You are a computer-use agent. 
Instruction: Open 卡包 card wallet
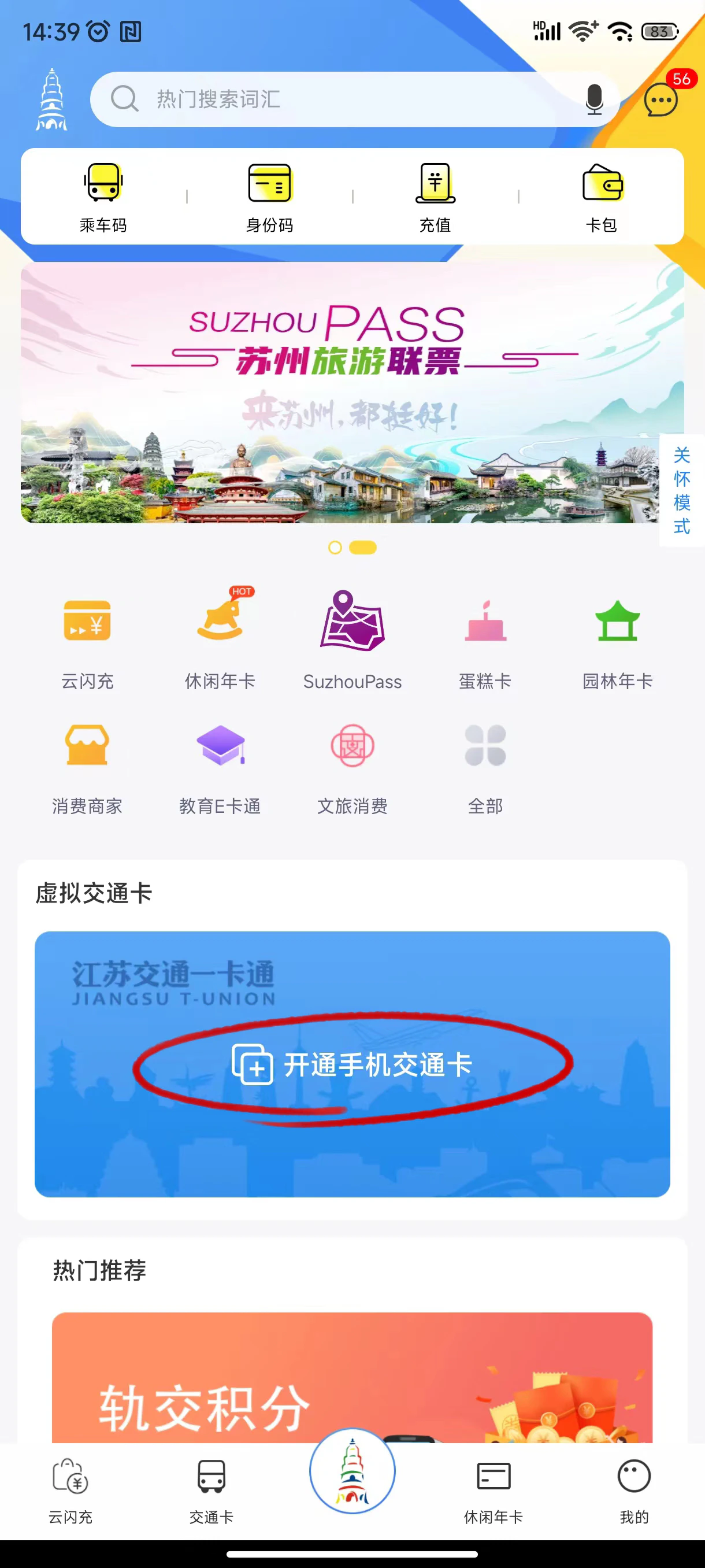[602, 198]
